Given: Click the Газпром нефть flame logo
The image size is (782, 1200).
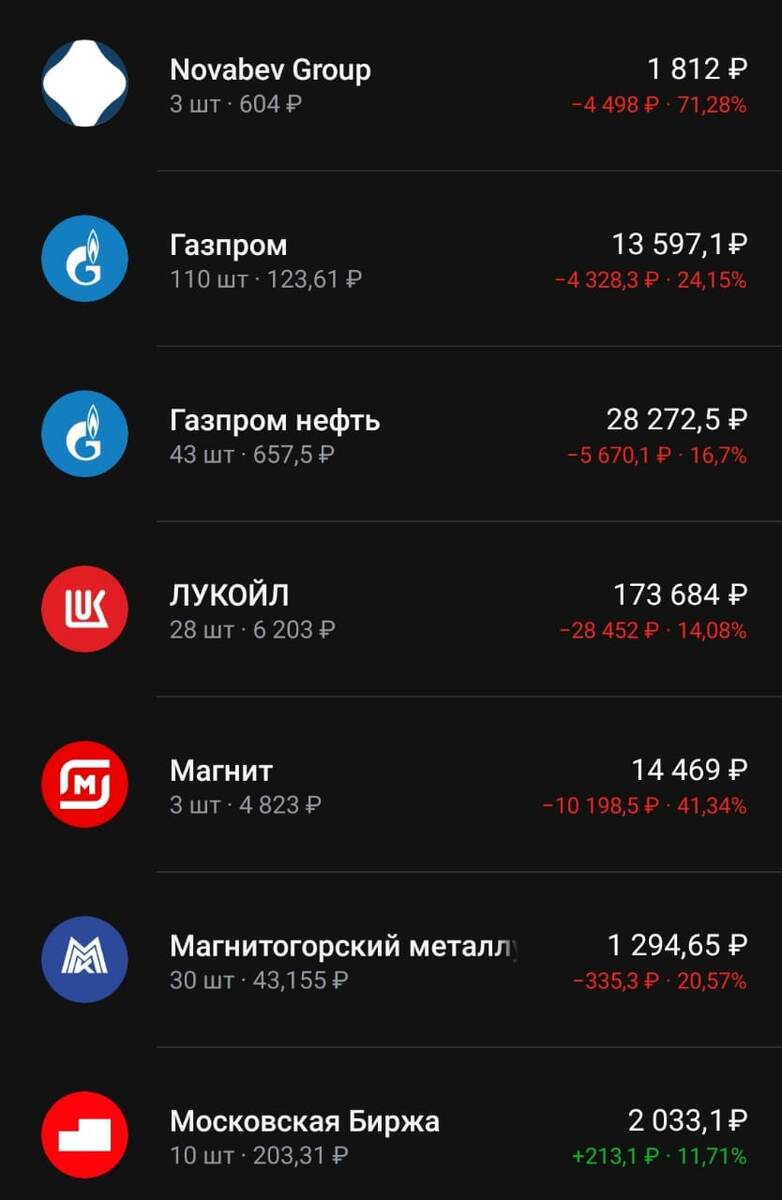Looking at the screenshot, I should point(86,433).
